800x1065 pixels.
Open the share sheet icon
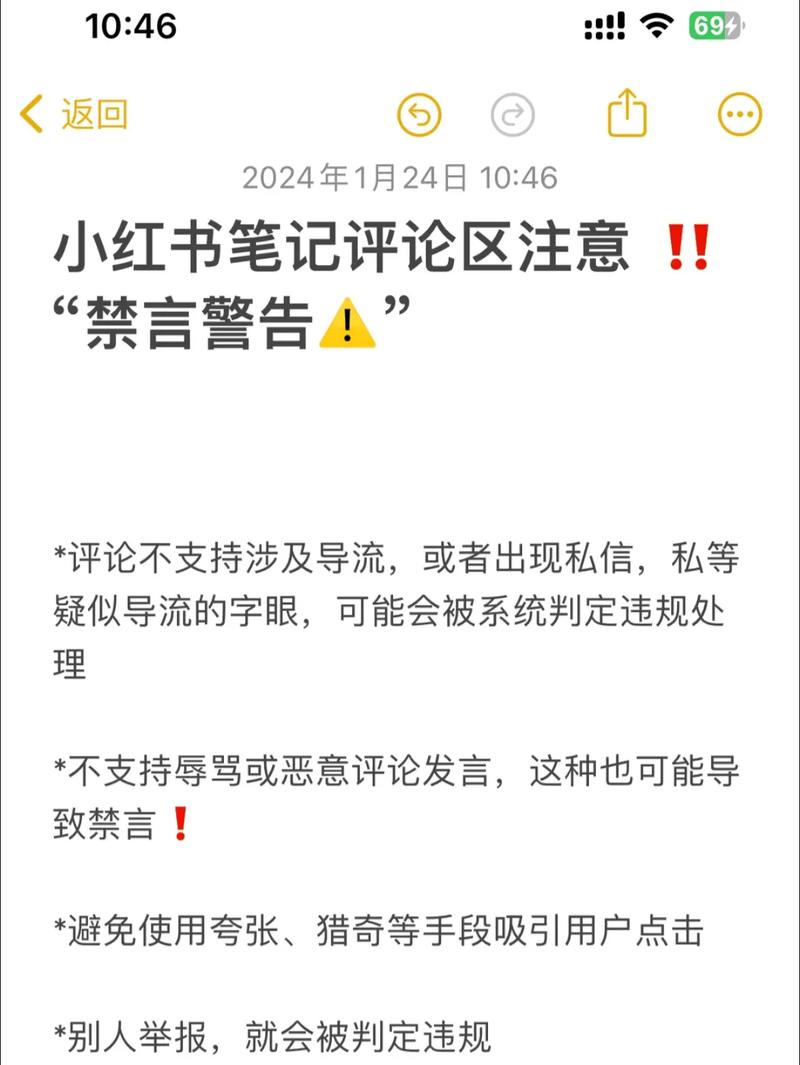click(x=627, y=113)
